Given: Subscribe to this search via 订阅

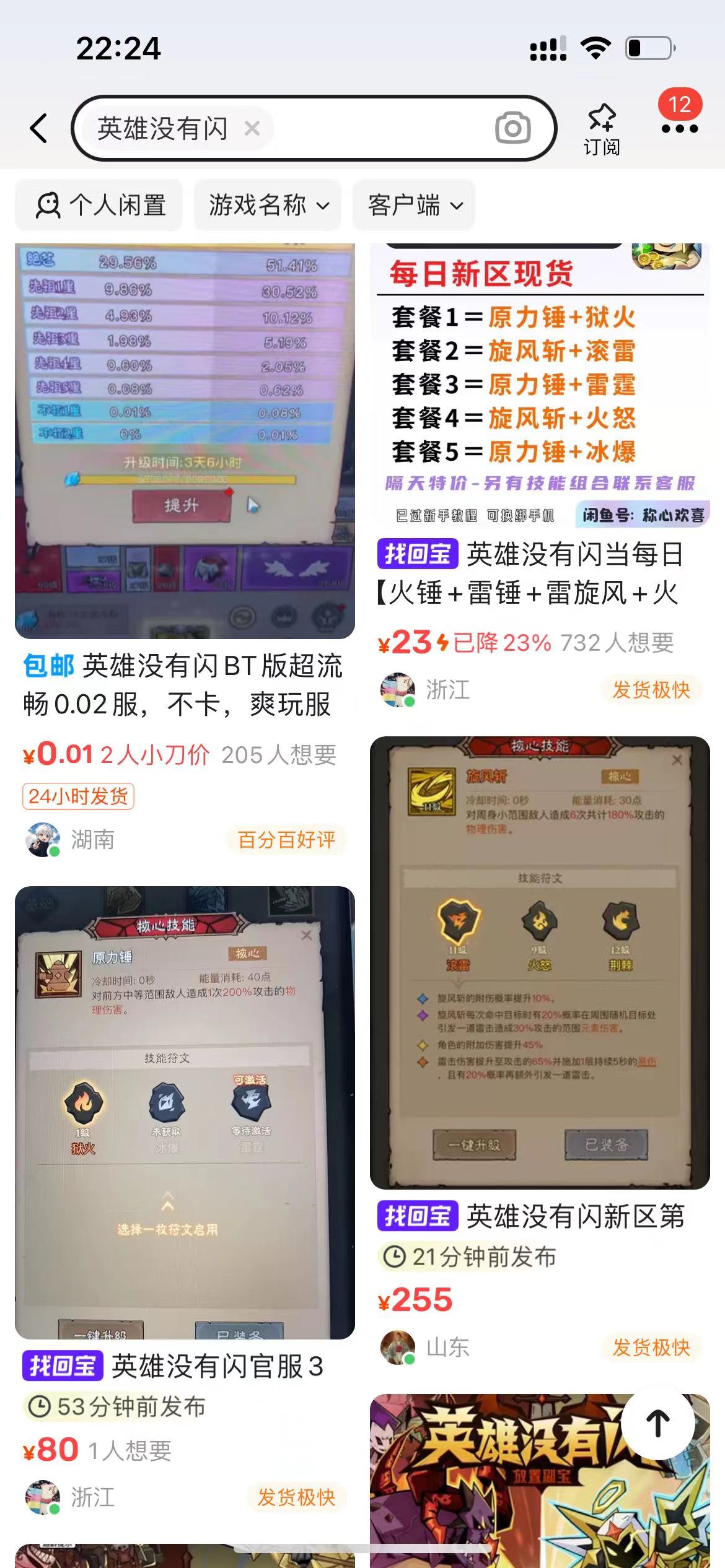Looking at the screenshot, I should coord(601,129).
